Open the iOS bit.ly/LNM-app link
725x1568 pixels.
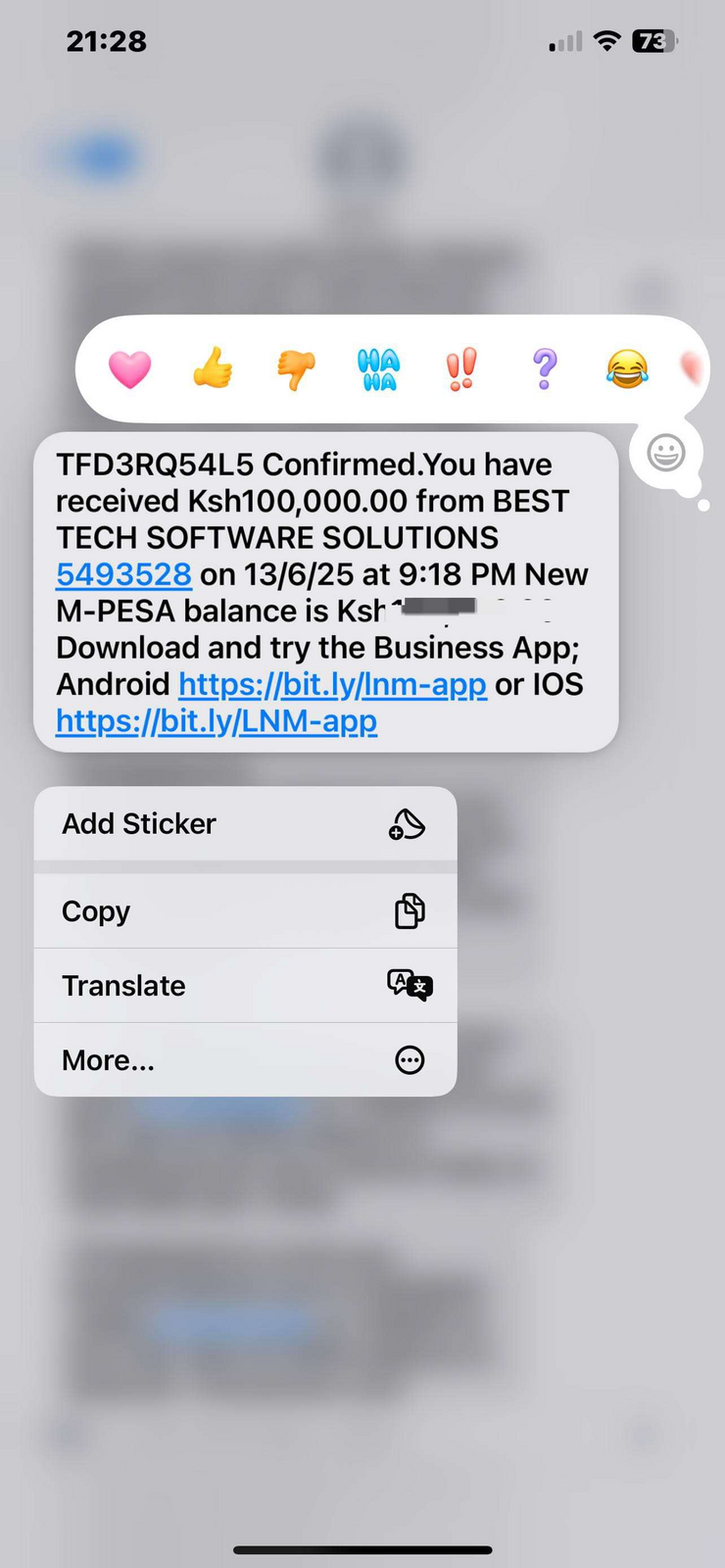pos(217,721)
